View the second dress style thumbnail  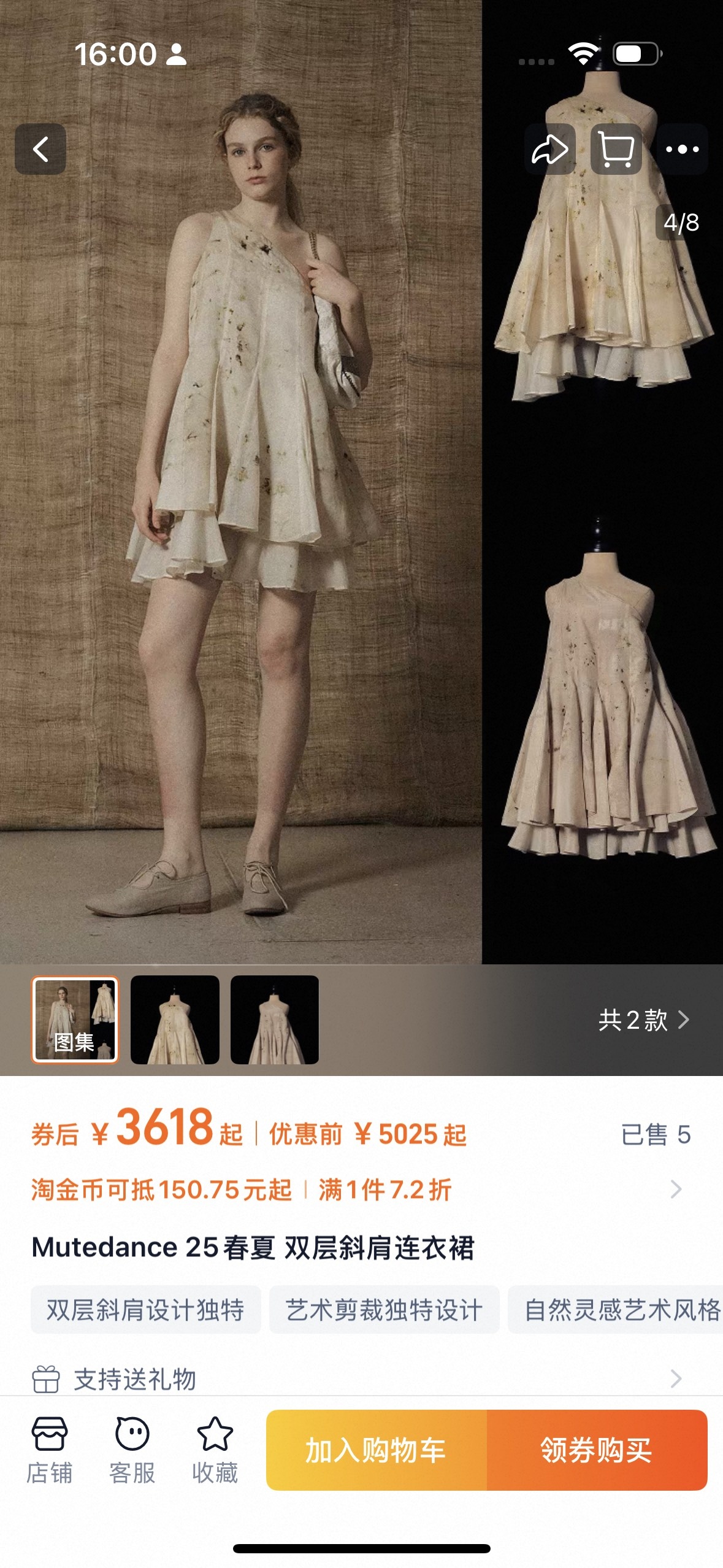[175, 1020]
